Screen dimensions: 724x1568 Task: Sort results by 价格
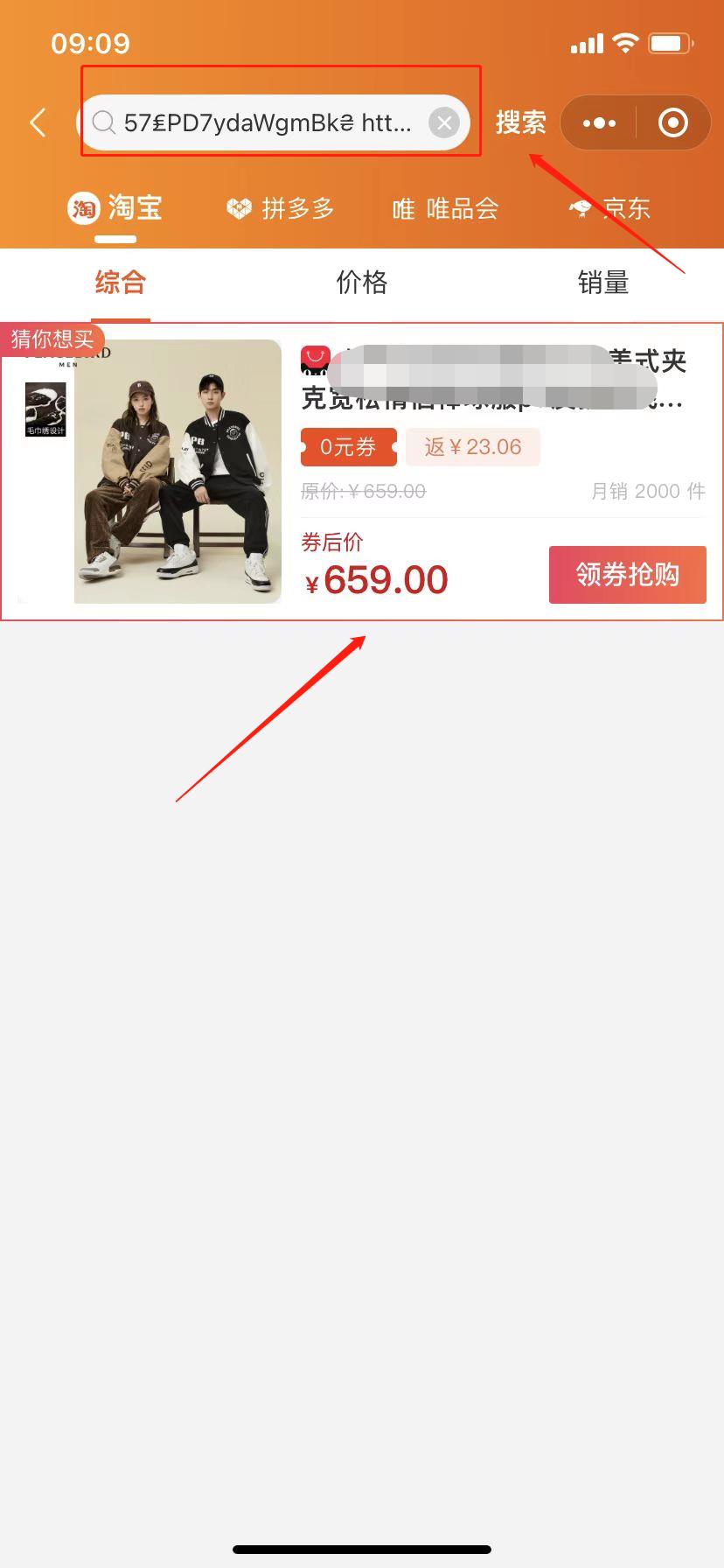(362, 283)
